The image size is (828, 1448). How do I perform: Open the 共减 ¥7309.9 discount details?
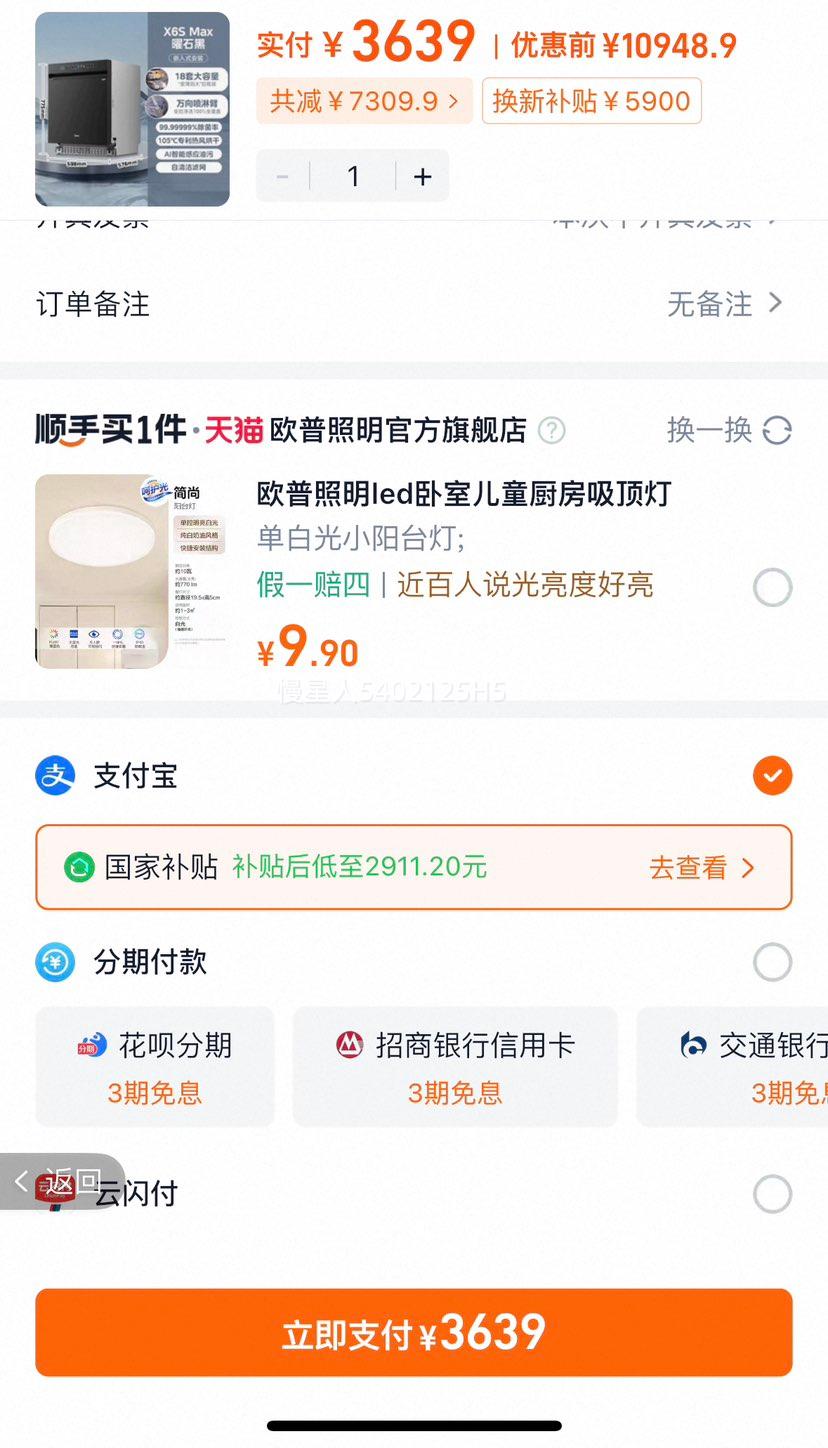364,101
